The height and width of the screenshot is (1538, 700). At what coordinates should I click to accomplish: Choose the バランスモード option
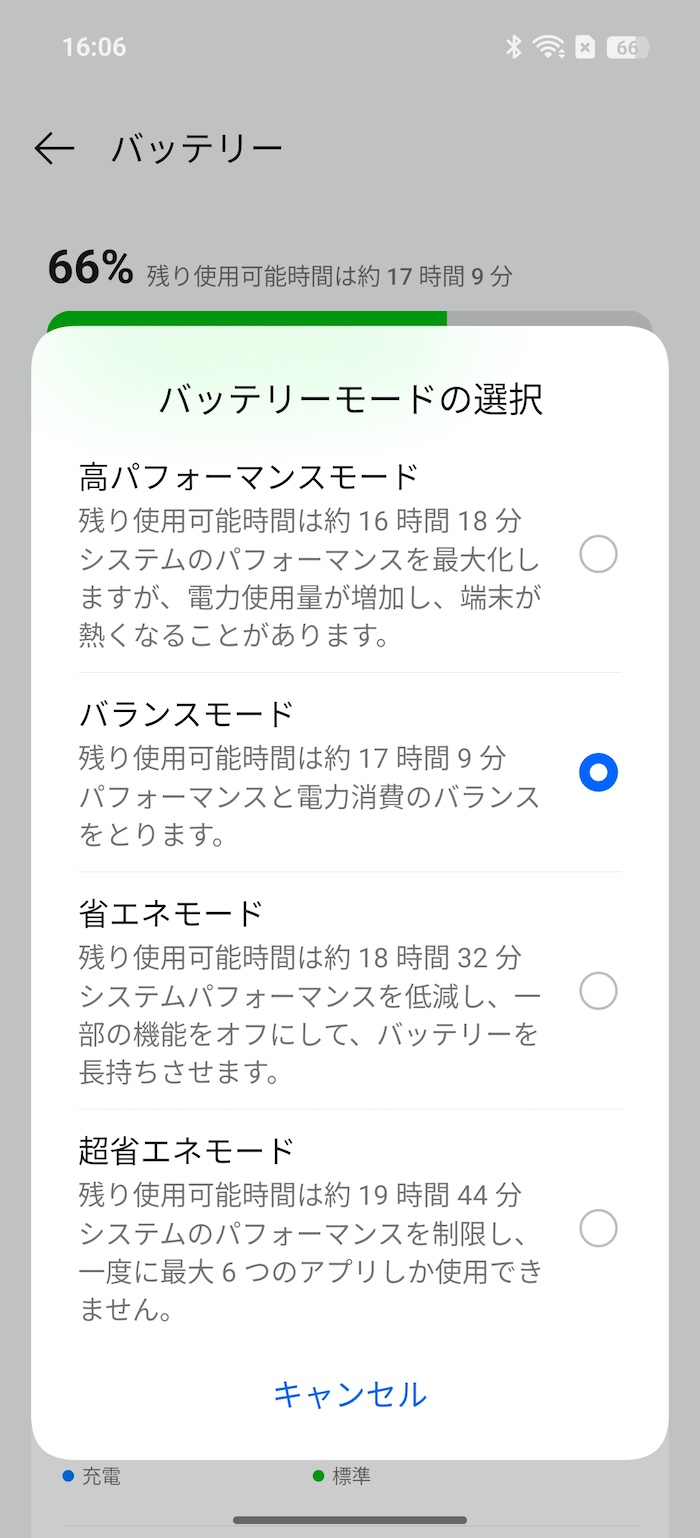(x=349, y=772)
